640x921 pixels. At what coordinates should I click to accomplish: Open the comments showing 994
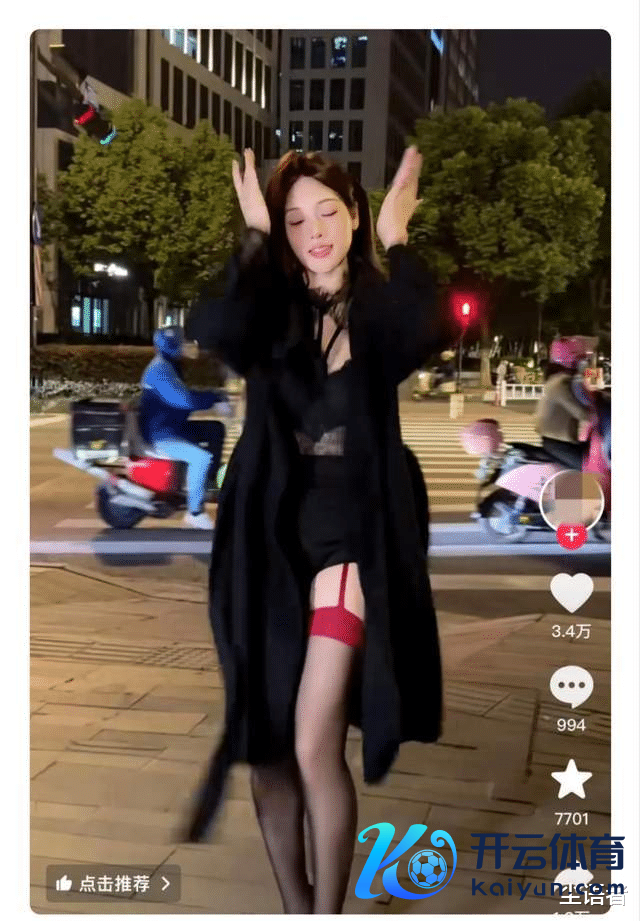571,686
